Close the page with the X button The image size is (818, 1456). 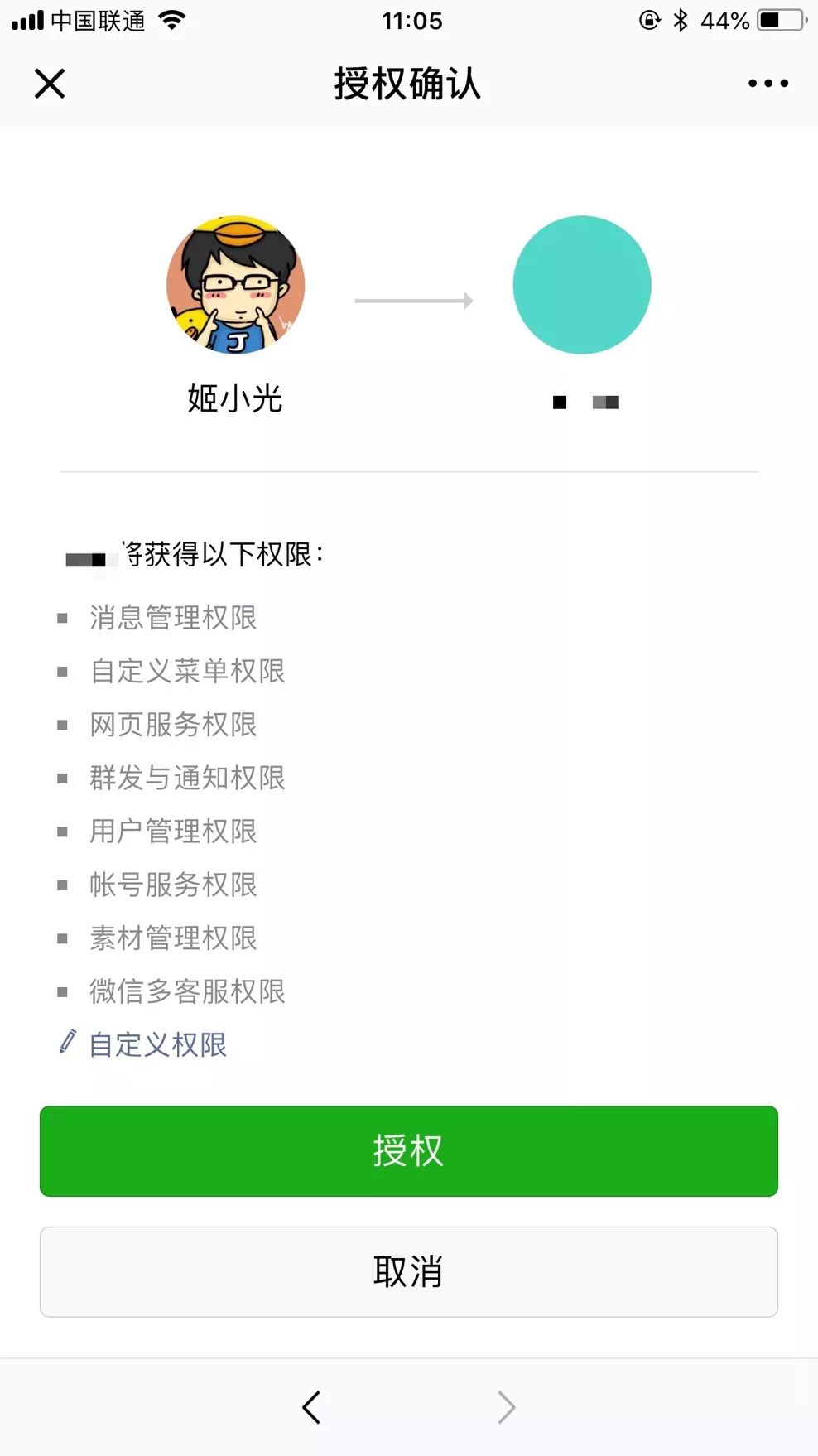tap(49, 84)
